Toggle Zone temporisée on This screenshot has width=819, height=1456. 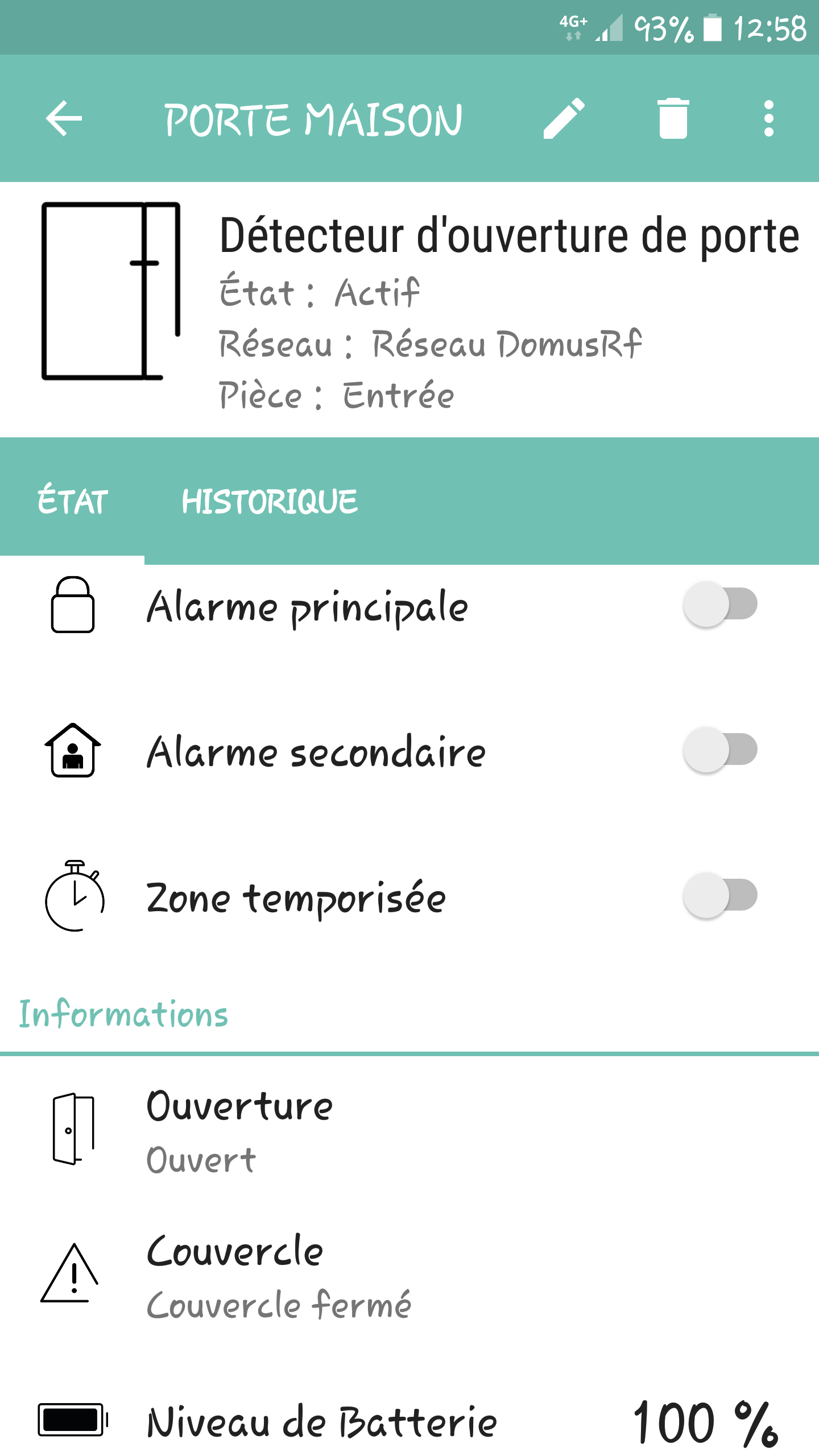(720, 895)
